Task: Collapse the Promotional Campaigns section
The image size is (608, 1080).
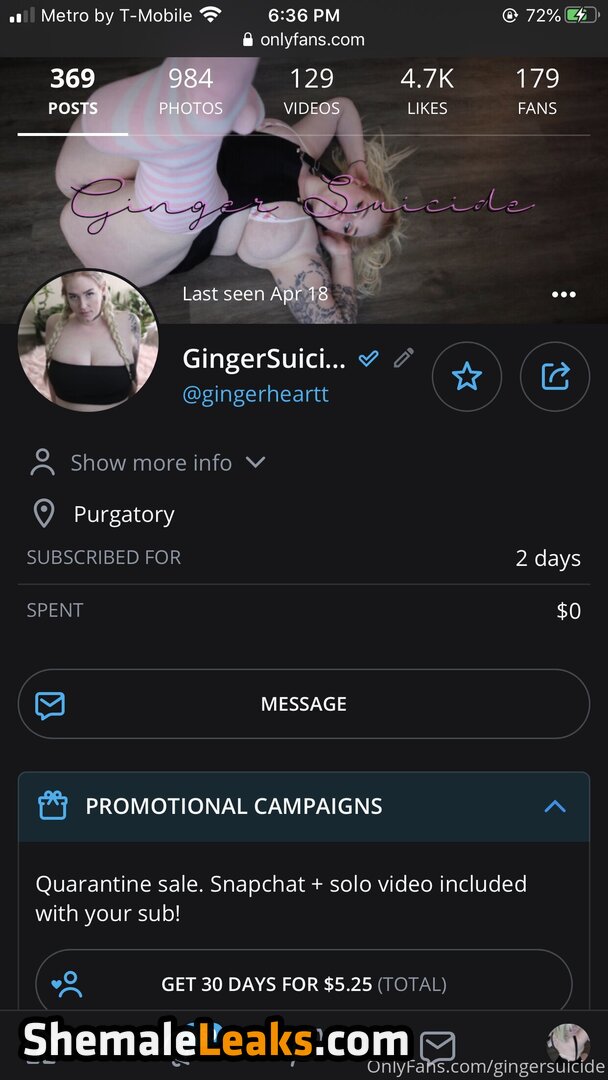Action: 554,806
